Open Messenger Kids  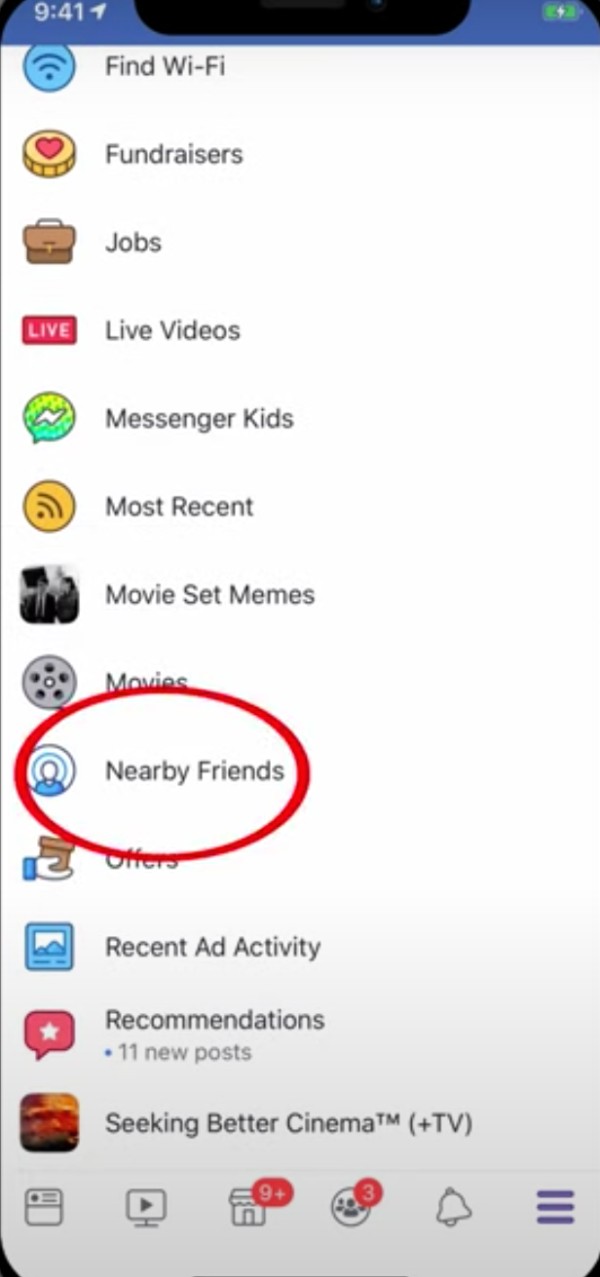(x=300, y=418)
